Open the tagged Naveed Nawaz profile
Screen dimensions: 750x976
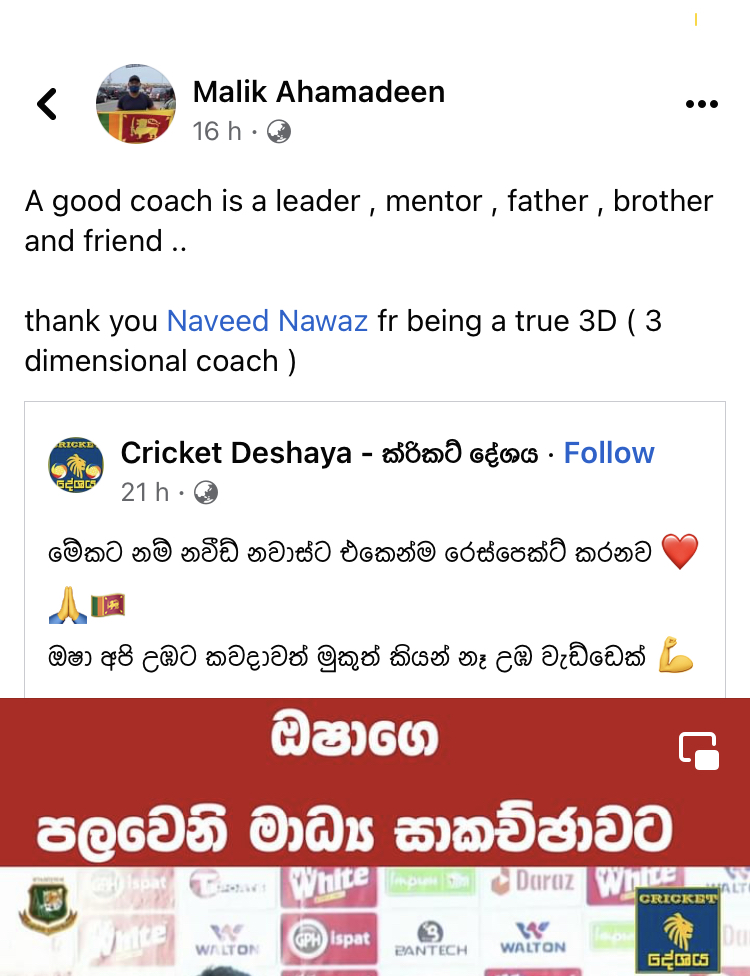tap(267, 321)
